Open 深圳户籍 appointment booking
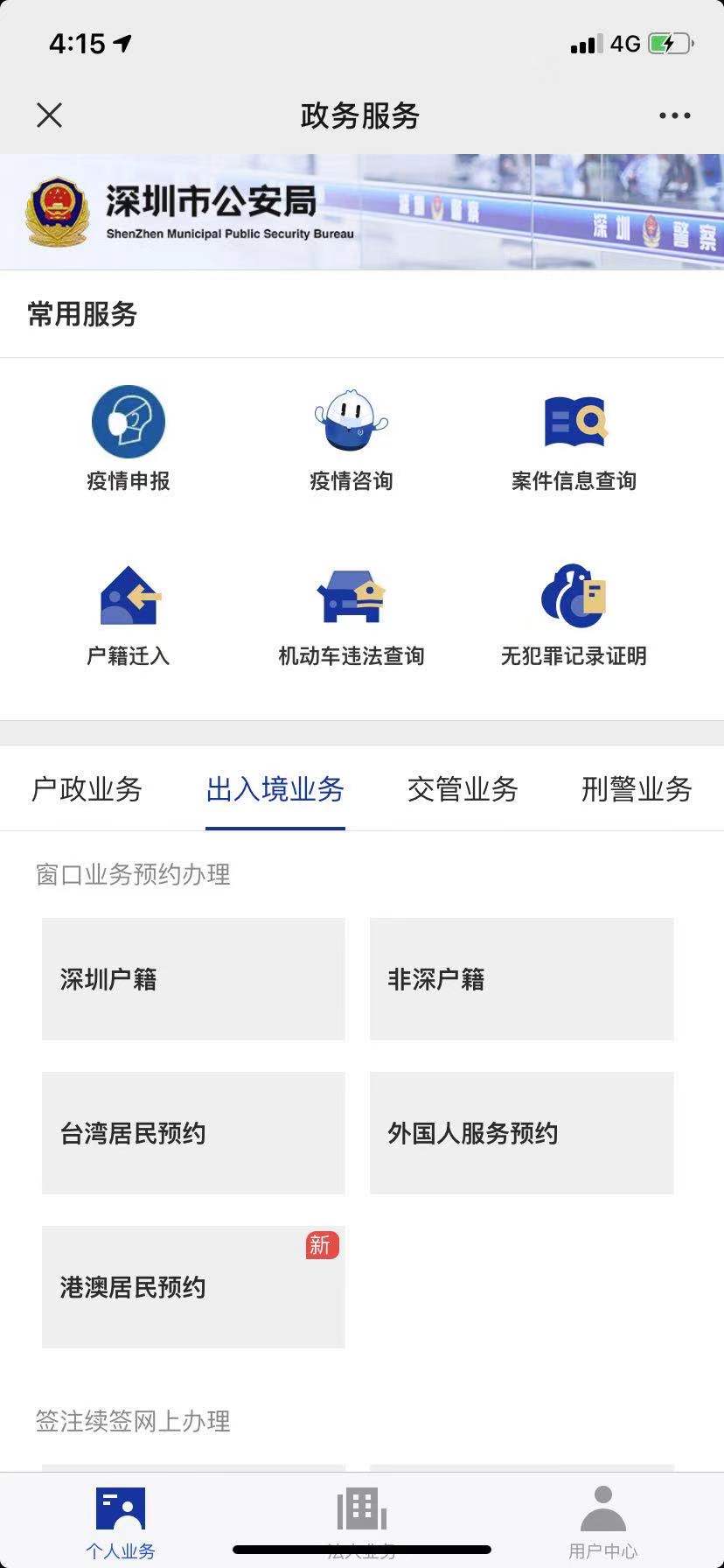724x1568 pixels. point(192,978)
